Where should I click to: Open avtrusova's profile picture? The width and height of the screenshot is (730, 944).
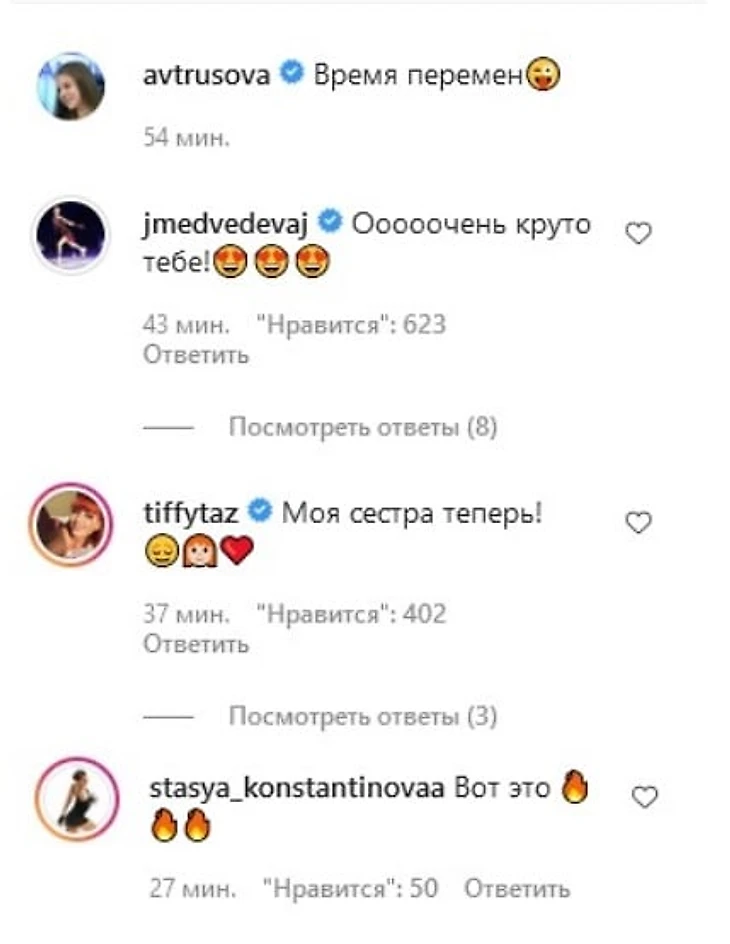pos(71,86)
